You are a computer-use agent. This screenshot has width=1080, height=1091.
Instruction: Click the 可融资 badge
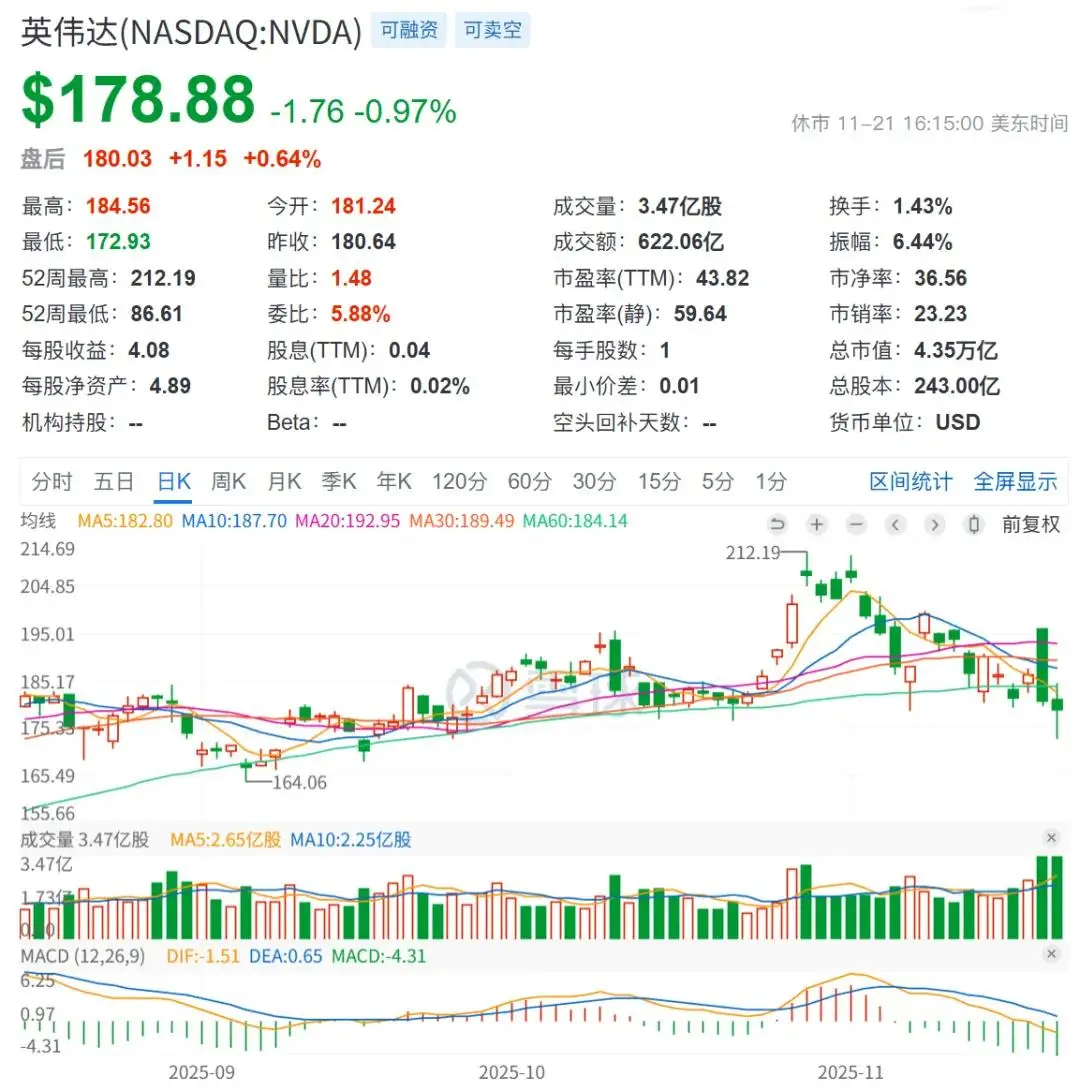click(407, 31)
